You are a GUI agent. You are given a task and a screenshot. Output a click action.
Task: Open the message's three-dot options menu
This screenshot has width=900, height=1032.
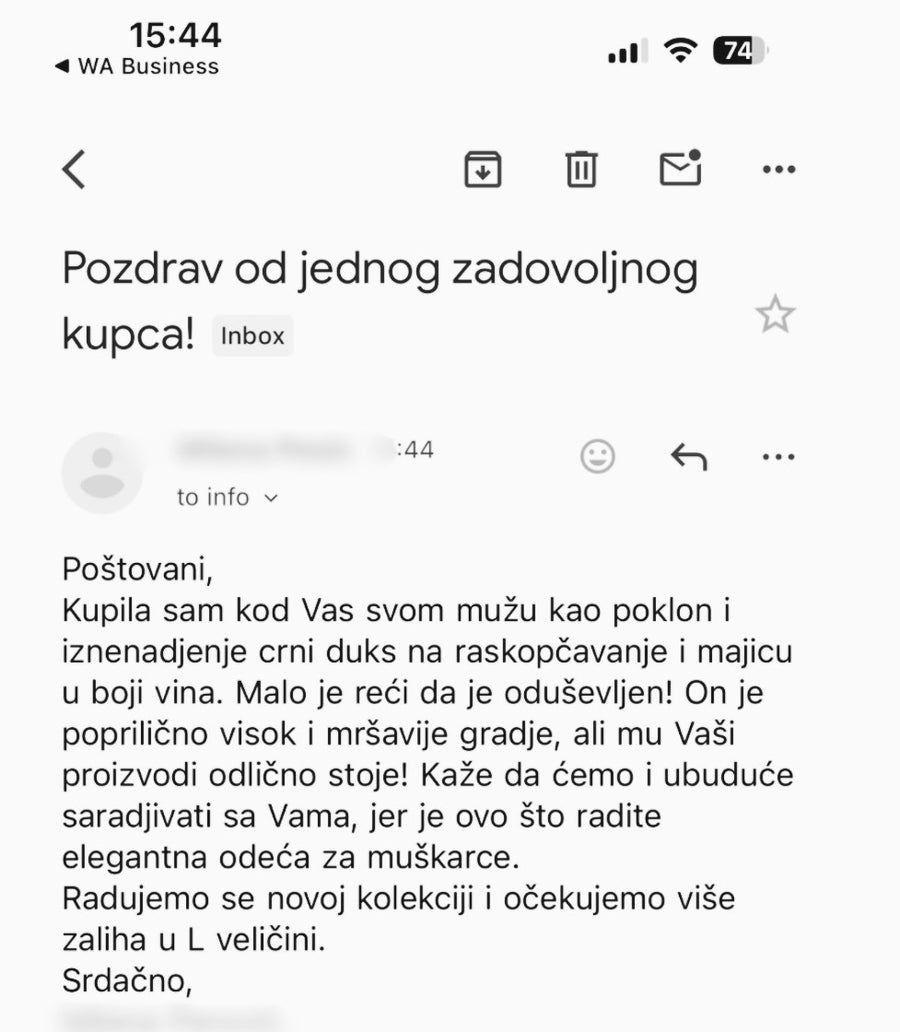778,456
